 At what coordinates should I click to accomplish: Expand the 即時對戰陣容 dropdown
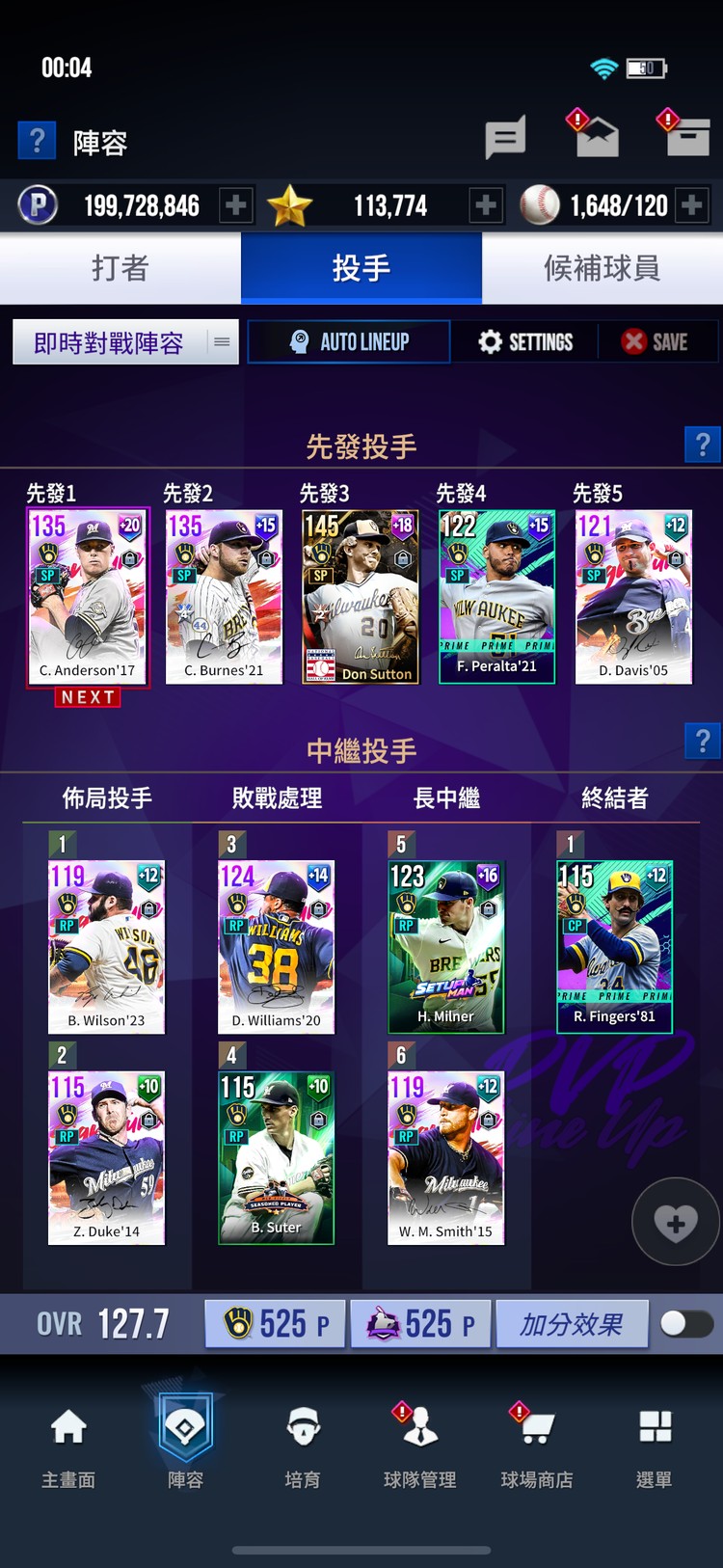tap(125, 342)
